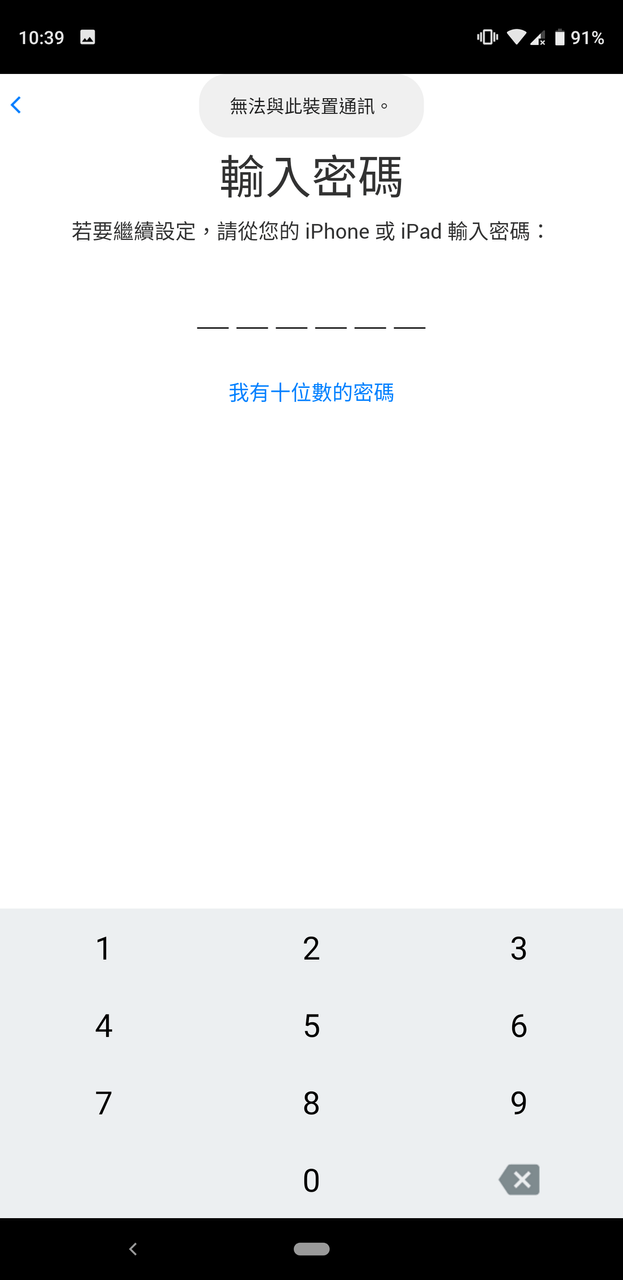Screen dimensions: 623x1280
Task: Enter digit 1 on the keypad
Action: (103, 949)
